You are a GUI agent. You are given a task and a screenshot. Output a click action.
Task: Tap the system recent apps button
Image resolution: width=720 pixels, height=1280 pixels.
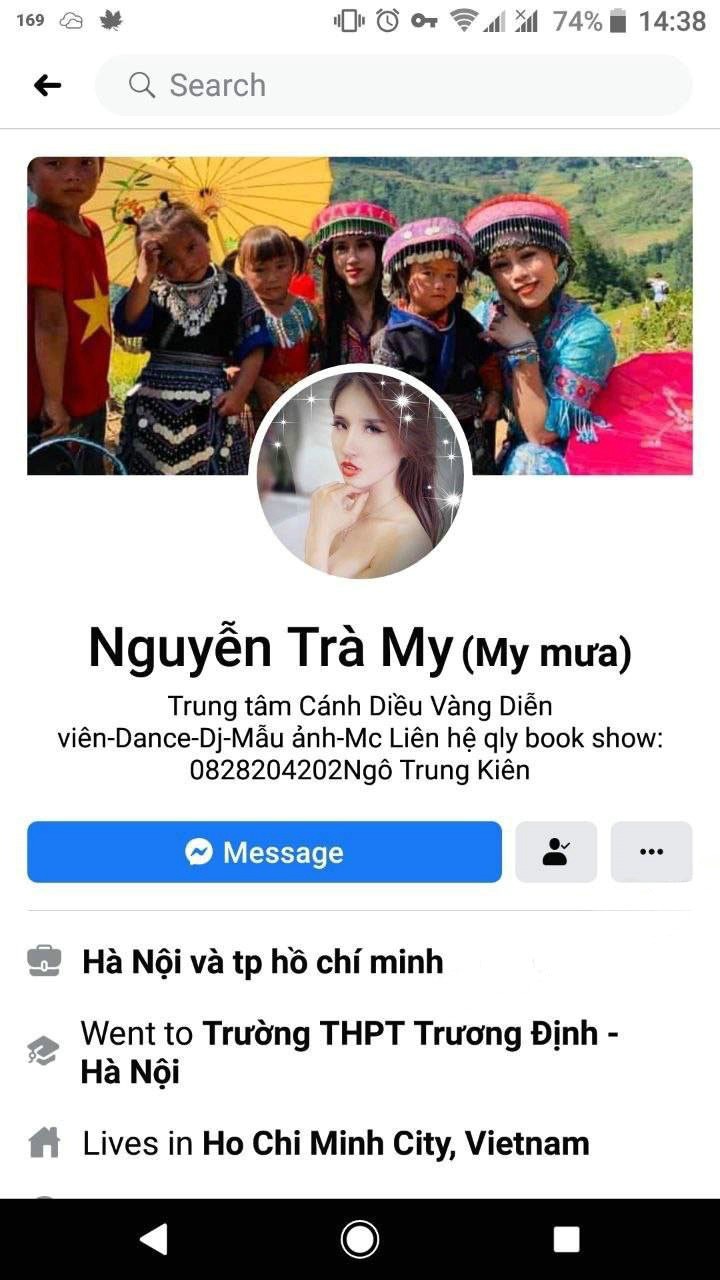point(566,1240)
